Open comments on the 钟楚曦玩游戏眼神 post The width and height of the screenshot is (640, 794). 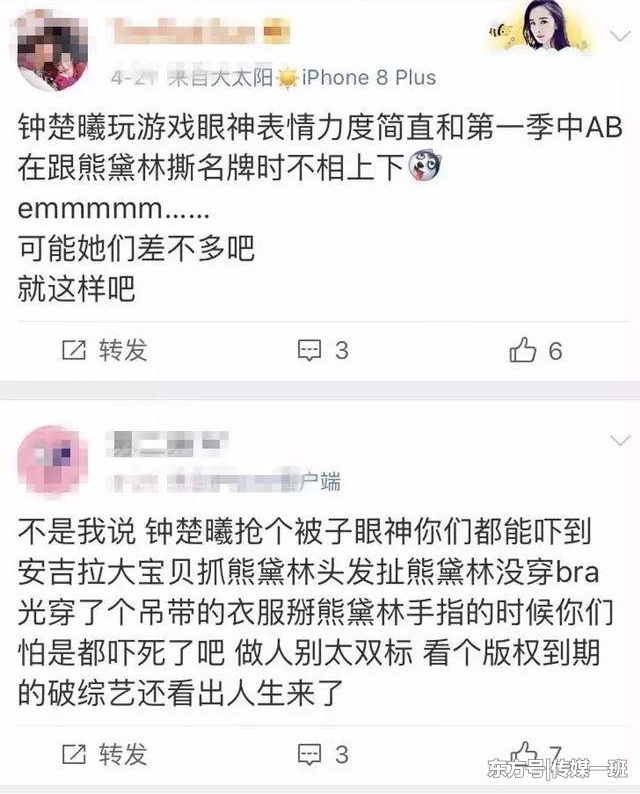(323, 350)
